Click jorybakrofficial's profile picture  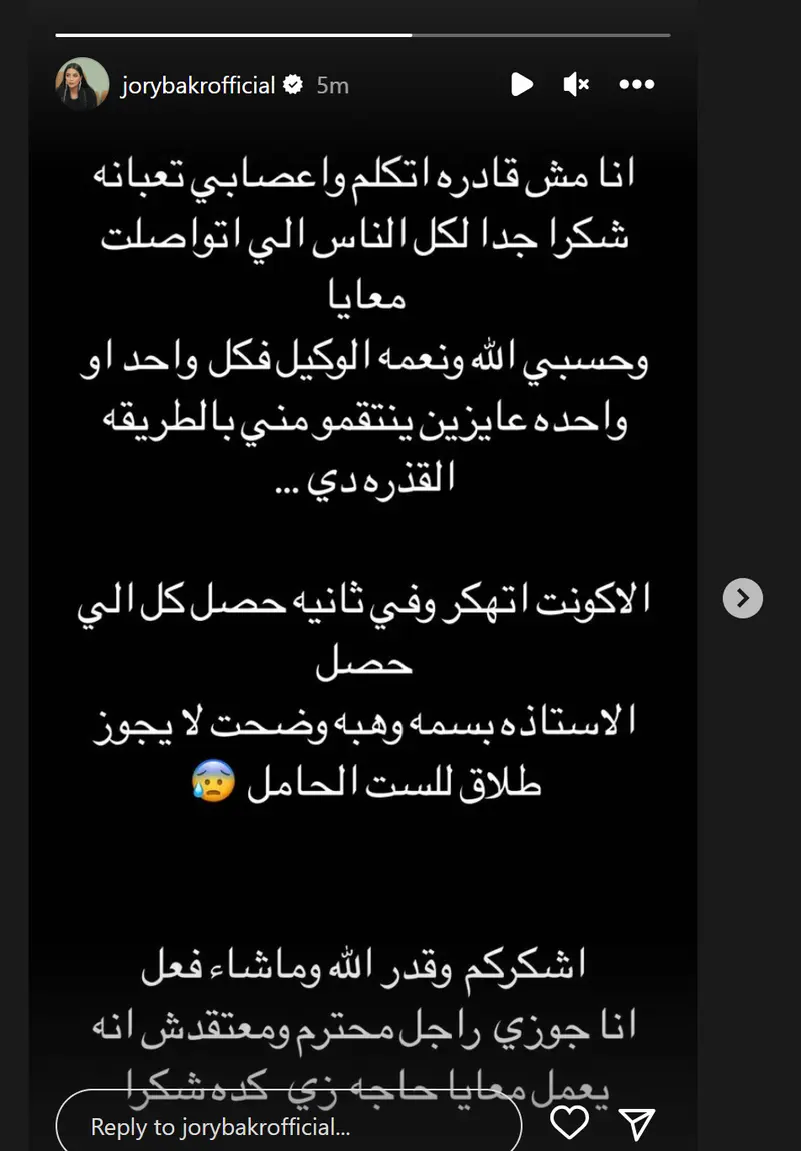click(81, 85)
